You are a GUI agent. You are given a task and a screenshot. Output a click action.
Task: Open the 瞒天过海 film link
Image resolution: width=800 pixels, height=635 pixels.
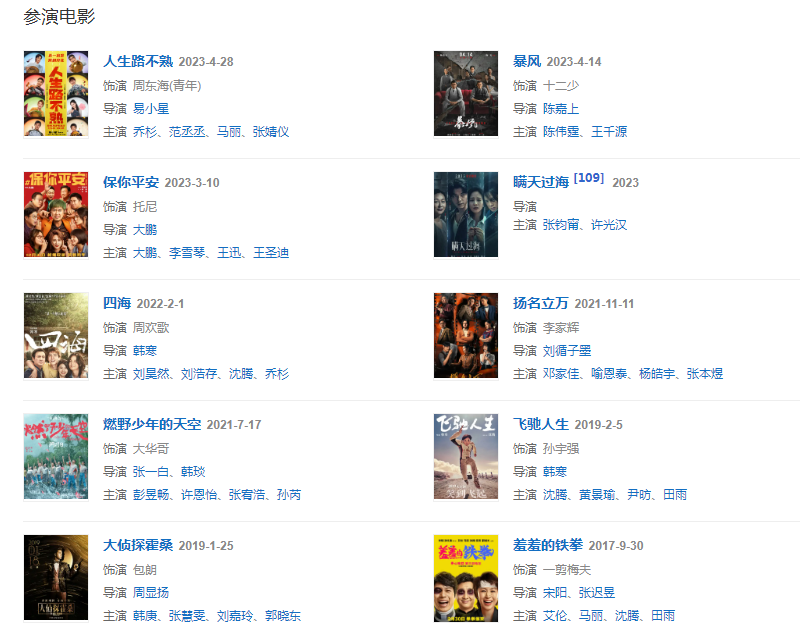[x=541, y=183]
